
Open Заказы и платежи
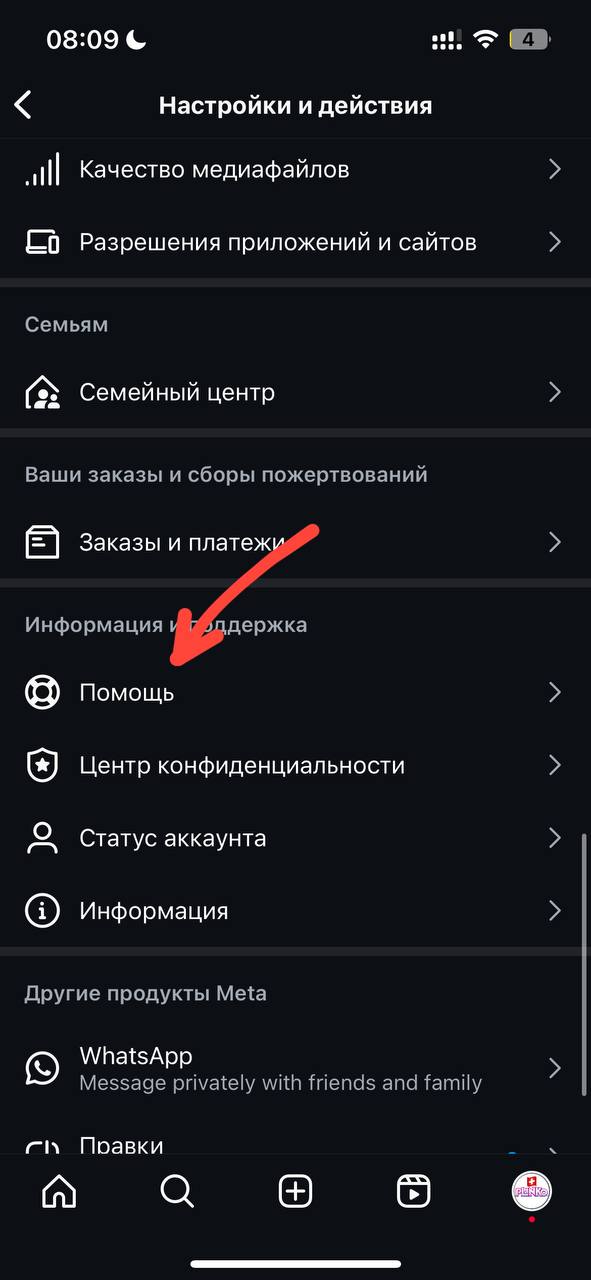295,542
